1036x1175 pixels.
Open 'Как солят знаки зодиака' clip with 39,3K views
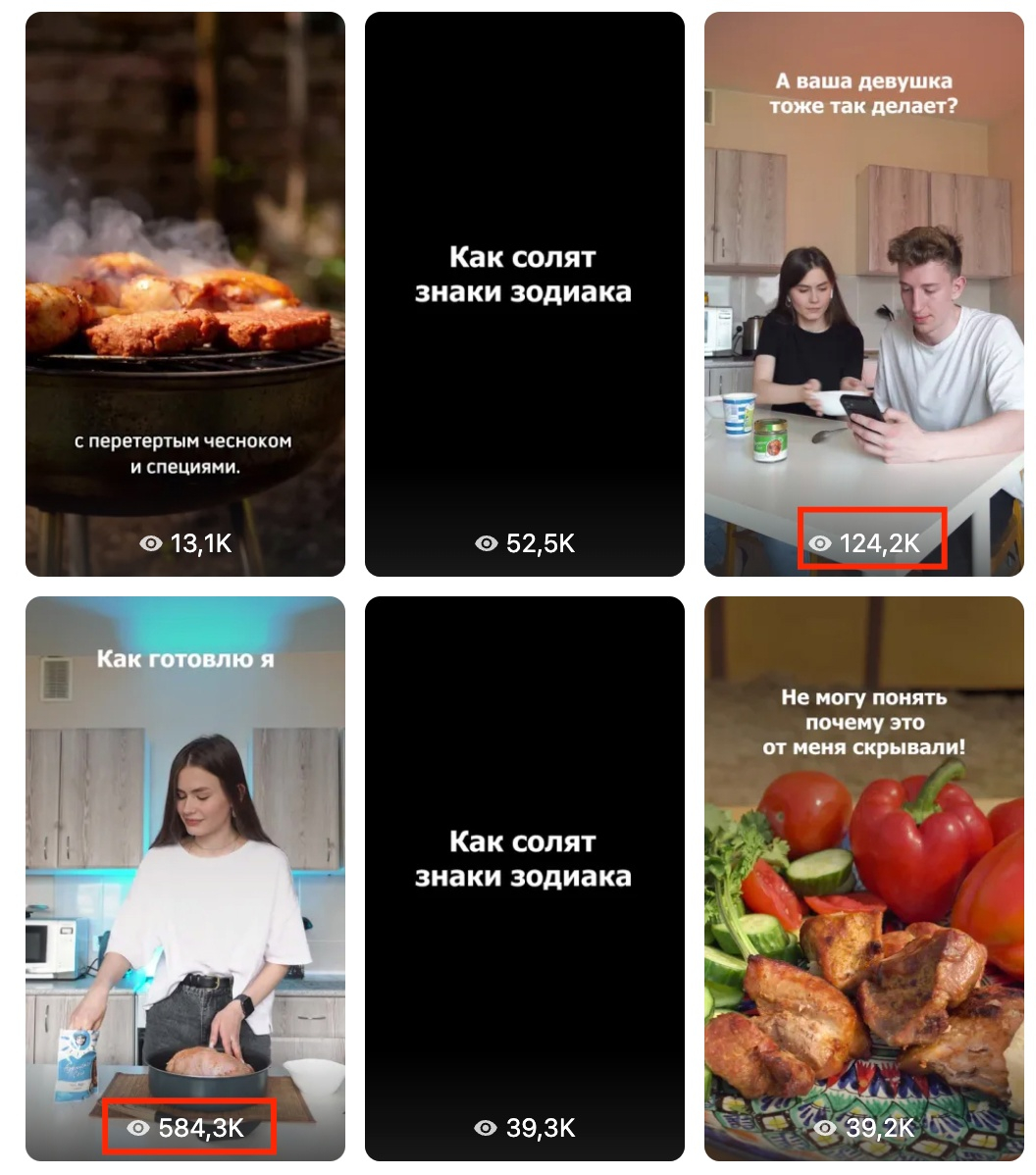(524, 878)
